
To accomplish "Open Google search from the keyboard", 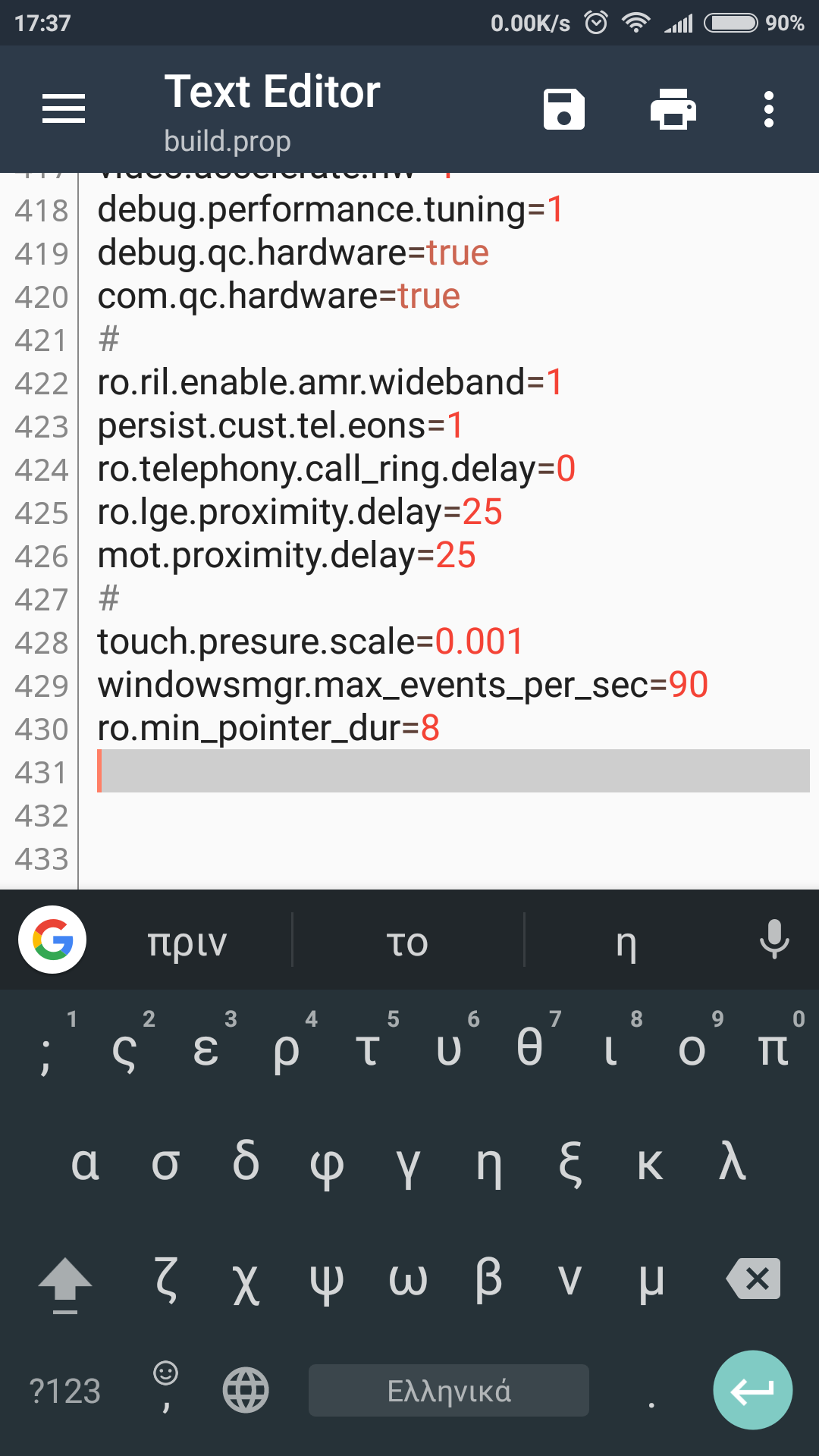I will point(52,940).
